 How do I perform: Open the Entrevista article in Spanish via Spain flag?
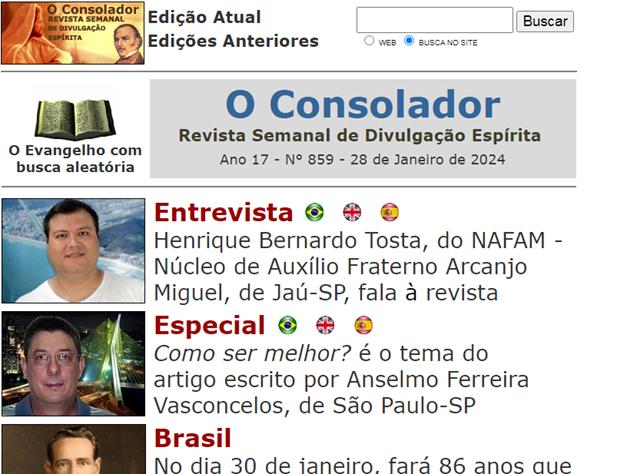click(x=389, y=212)
